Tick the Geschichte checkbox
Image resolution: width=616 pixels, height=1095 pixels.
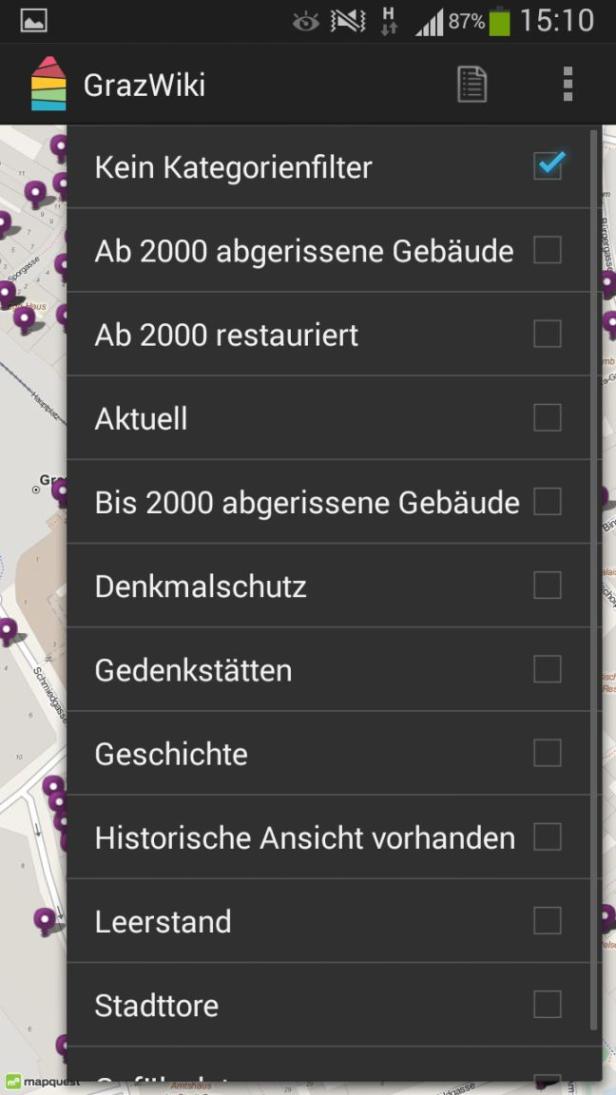click(548, 753)
